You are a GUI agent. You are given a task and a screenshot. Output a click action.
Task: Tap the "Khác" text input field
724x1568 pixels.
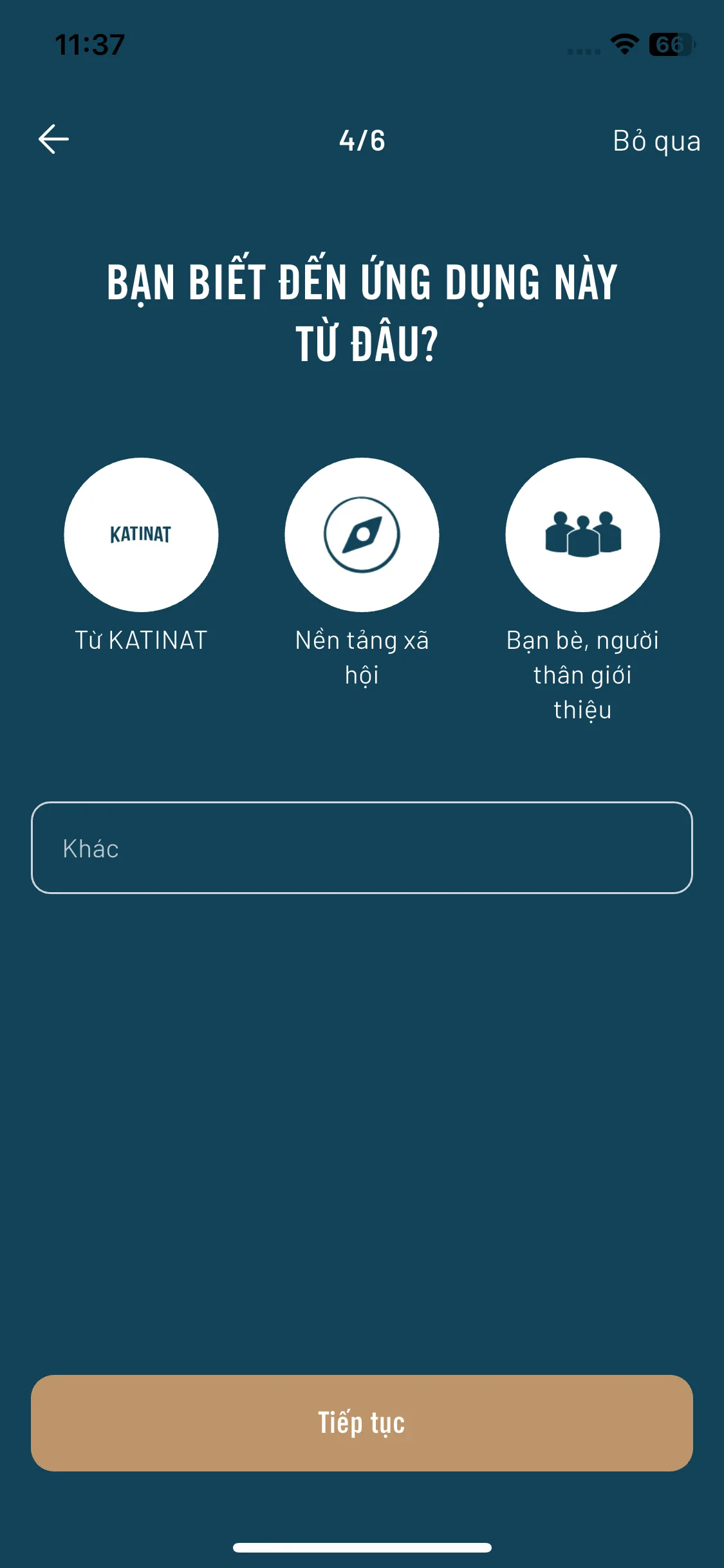tap(362, 848)
